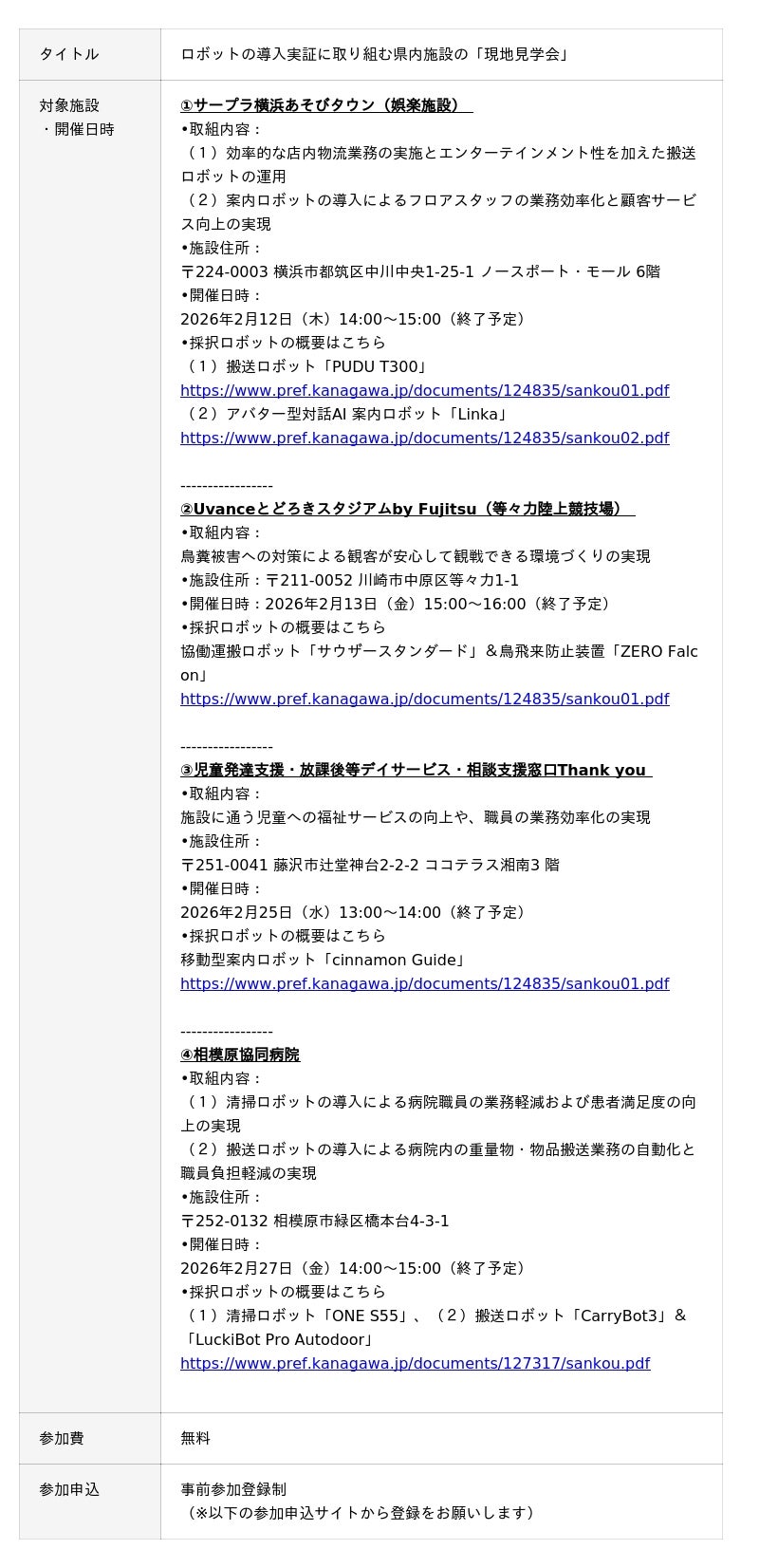Open the PDF link below ZERO Falcon
This screenshot has height=1568, width=759.
(424, 699)
